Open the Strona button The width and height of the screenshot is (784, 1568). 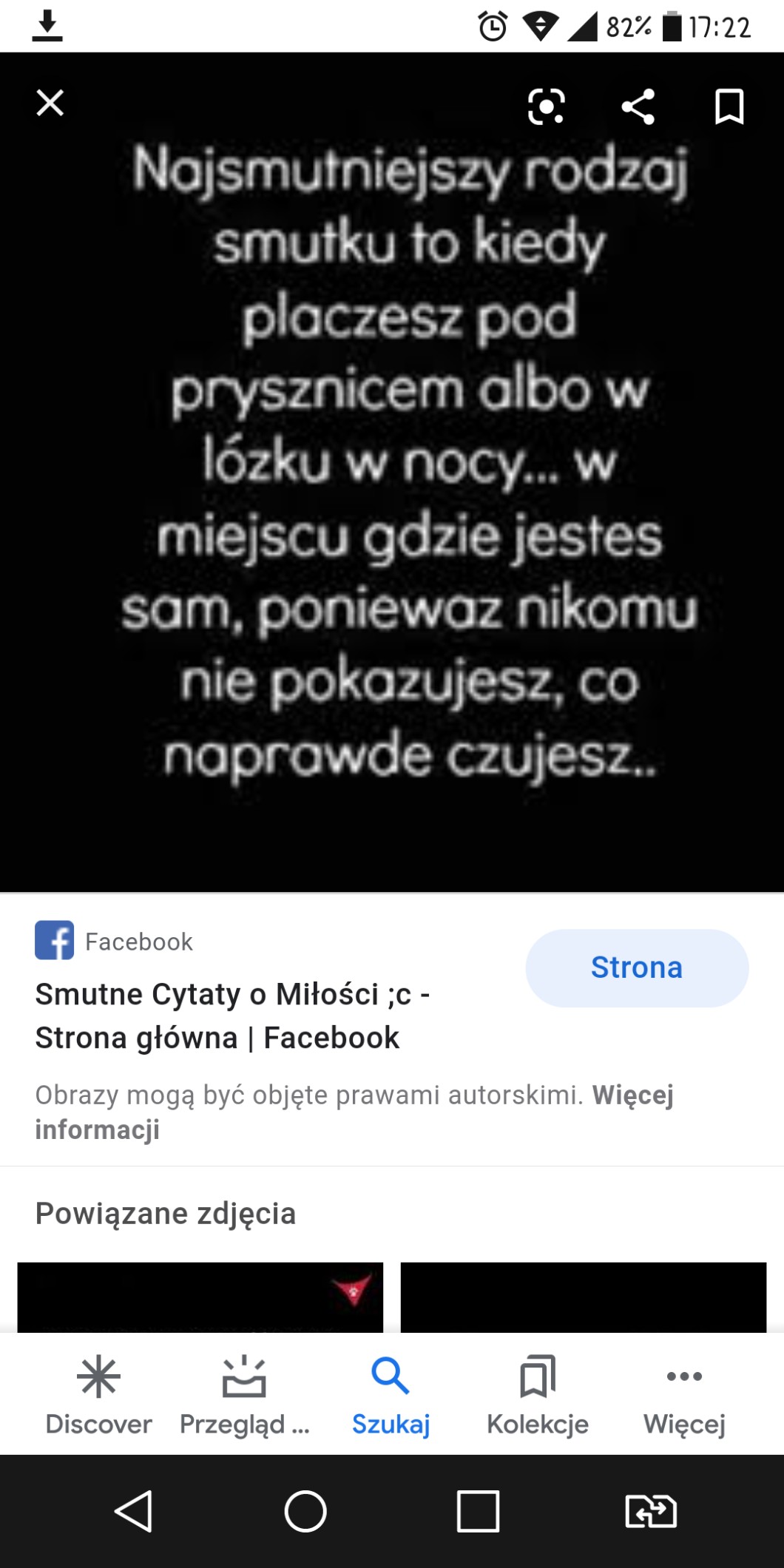pyautogui.click(x=636, y=967)
